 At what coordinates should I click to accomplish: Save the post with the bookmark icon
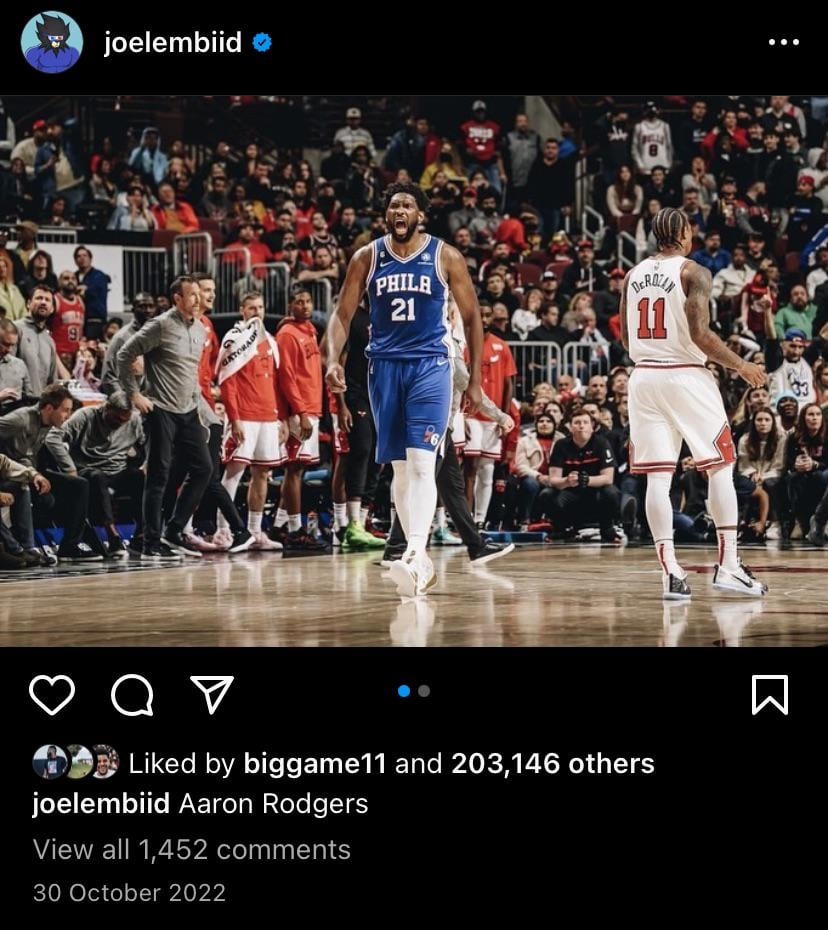pyautogui.click(x=769, y=694)
